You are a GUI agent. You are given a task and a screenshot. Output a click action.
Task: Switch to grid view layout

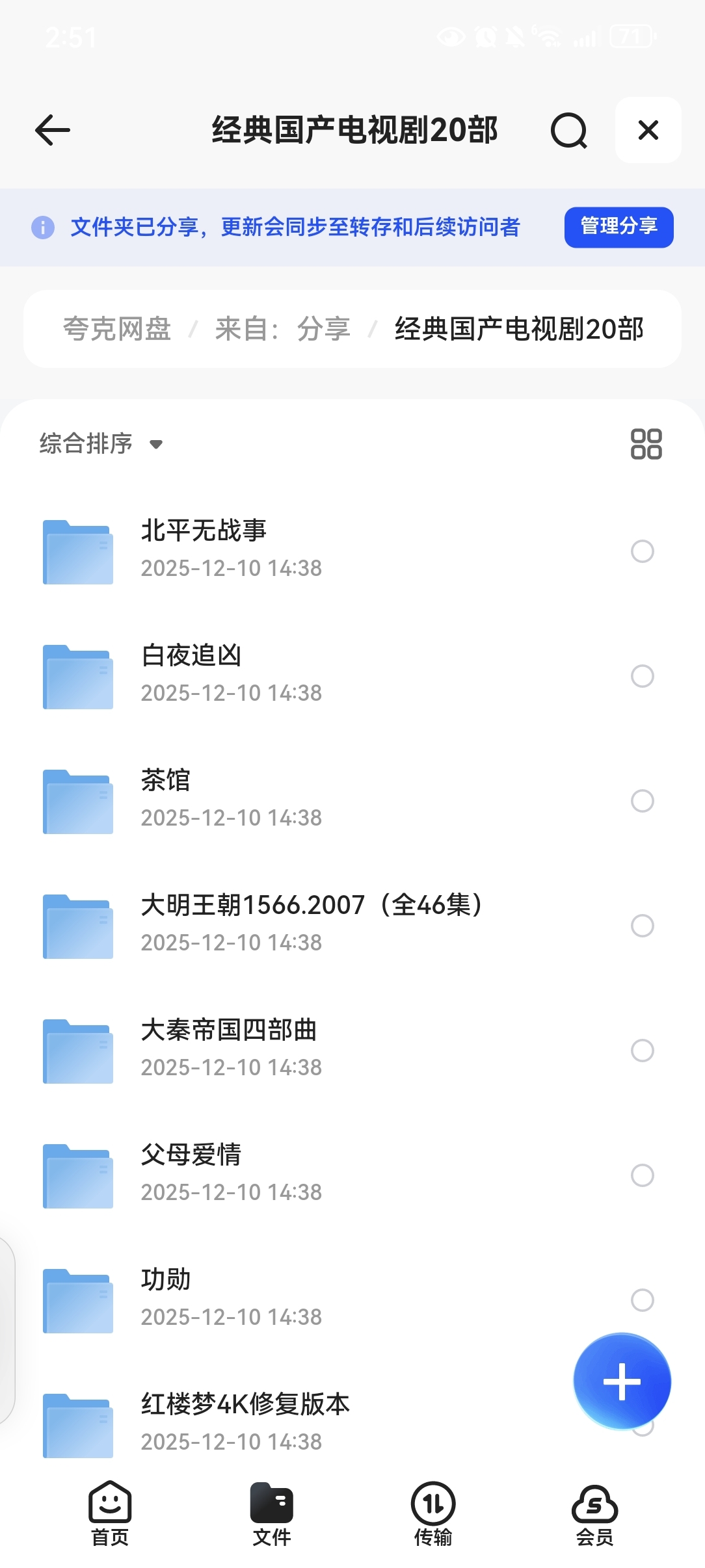click(646, 444)
